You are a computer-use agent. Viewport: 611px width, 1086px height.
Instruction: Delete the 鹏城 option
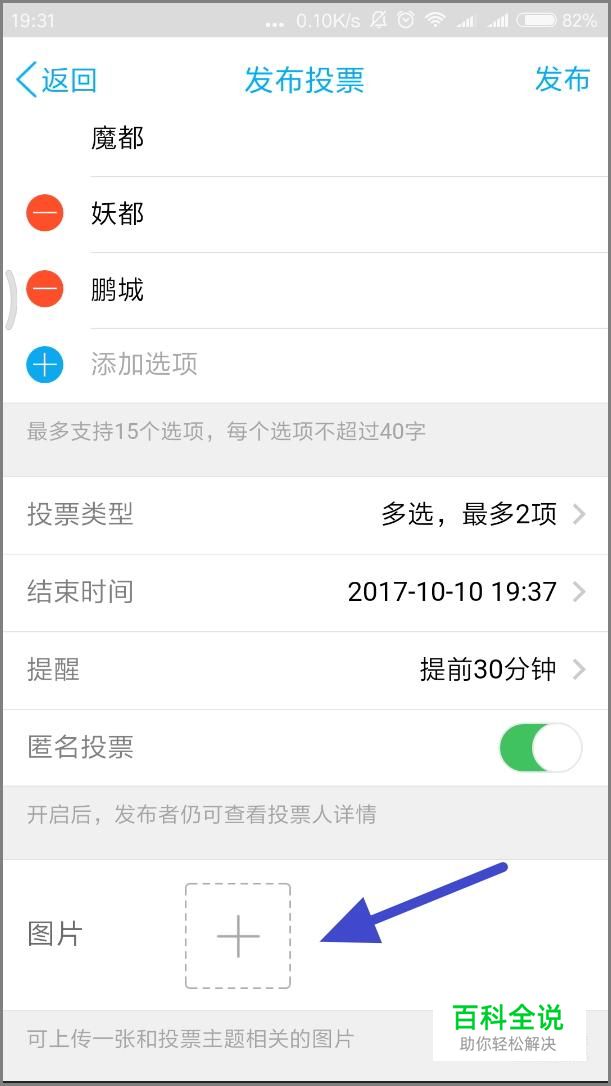pos(45,289)
